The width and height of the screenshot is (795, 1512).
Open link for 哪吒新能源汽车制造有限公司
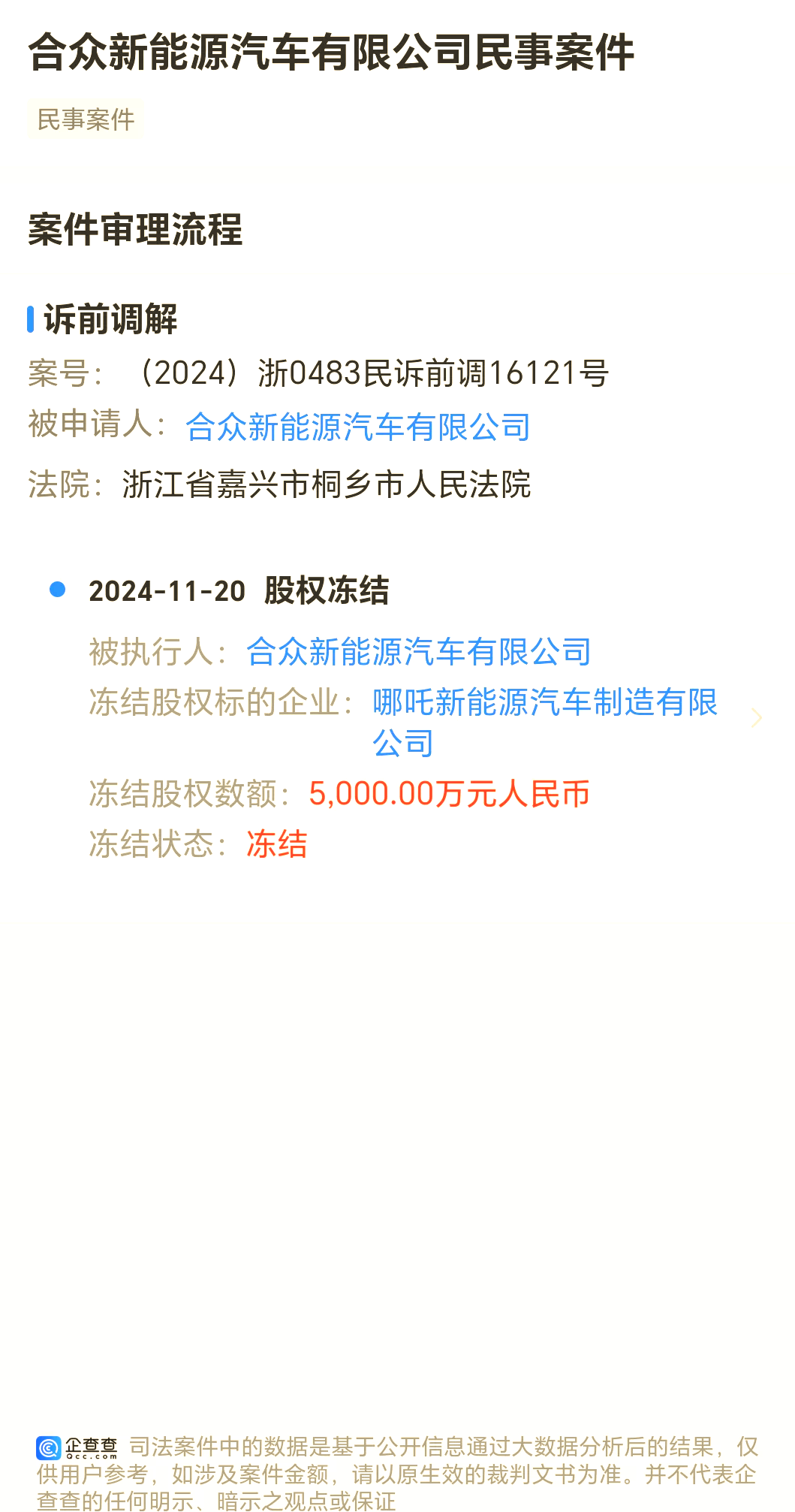545,705
